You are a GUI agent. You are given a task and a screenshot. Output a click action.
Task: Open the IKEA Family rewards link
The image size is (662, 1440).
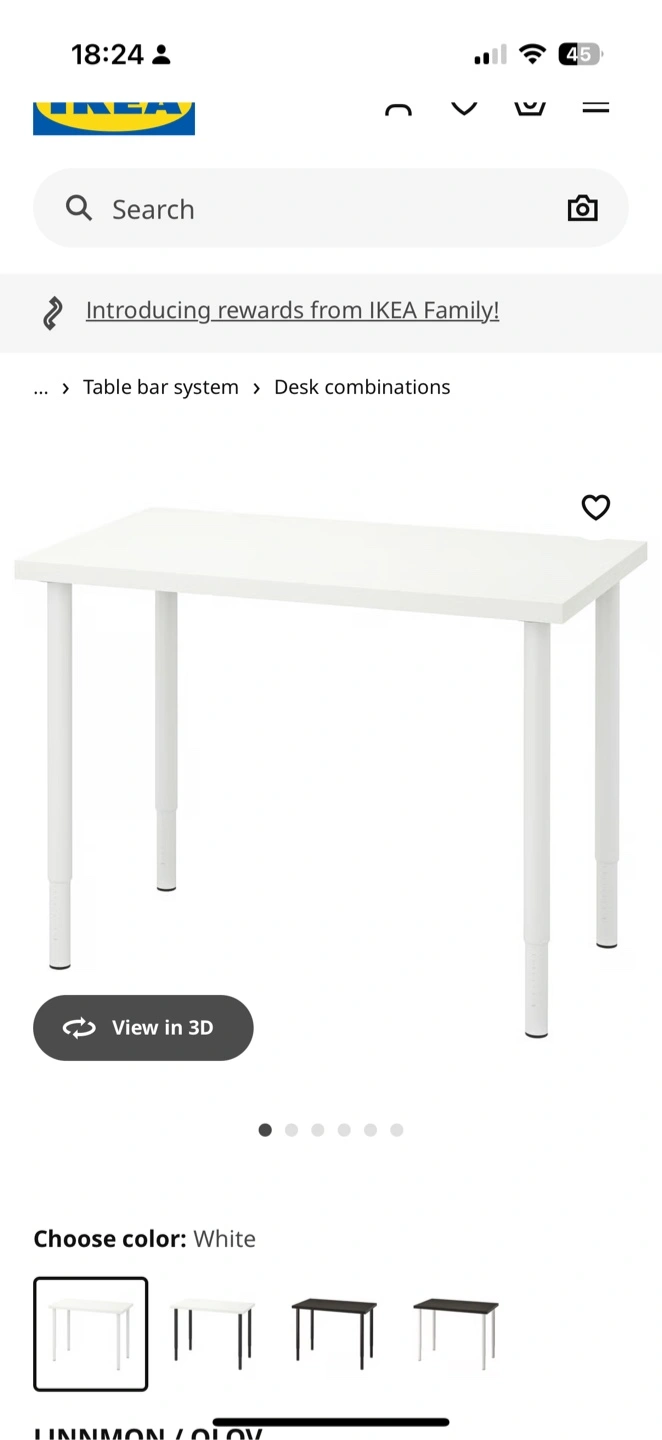tap(292, 311)
